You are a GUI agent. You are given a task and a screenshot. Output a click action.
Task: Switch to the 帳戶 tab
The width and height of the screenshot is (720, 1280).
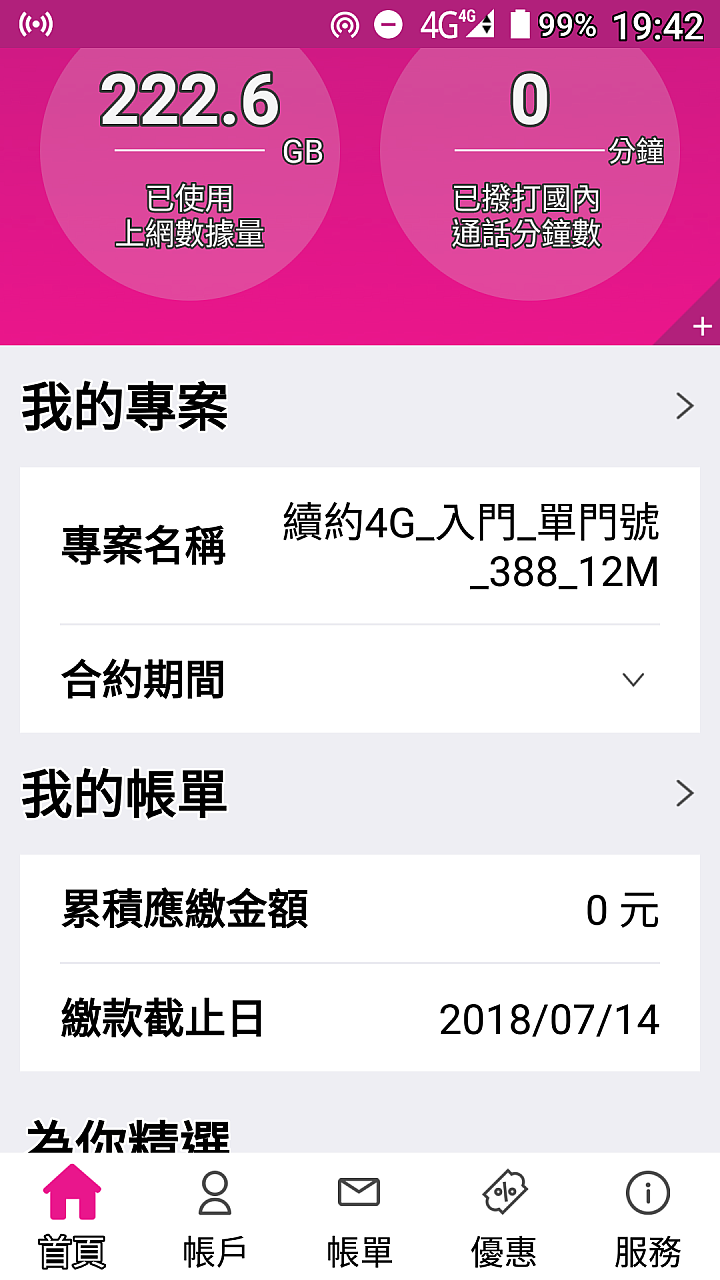pyautogui.click(x=215, y=1216)
